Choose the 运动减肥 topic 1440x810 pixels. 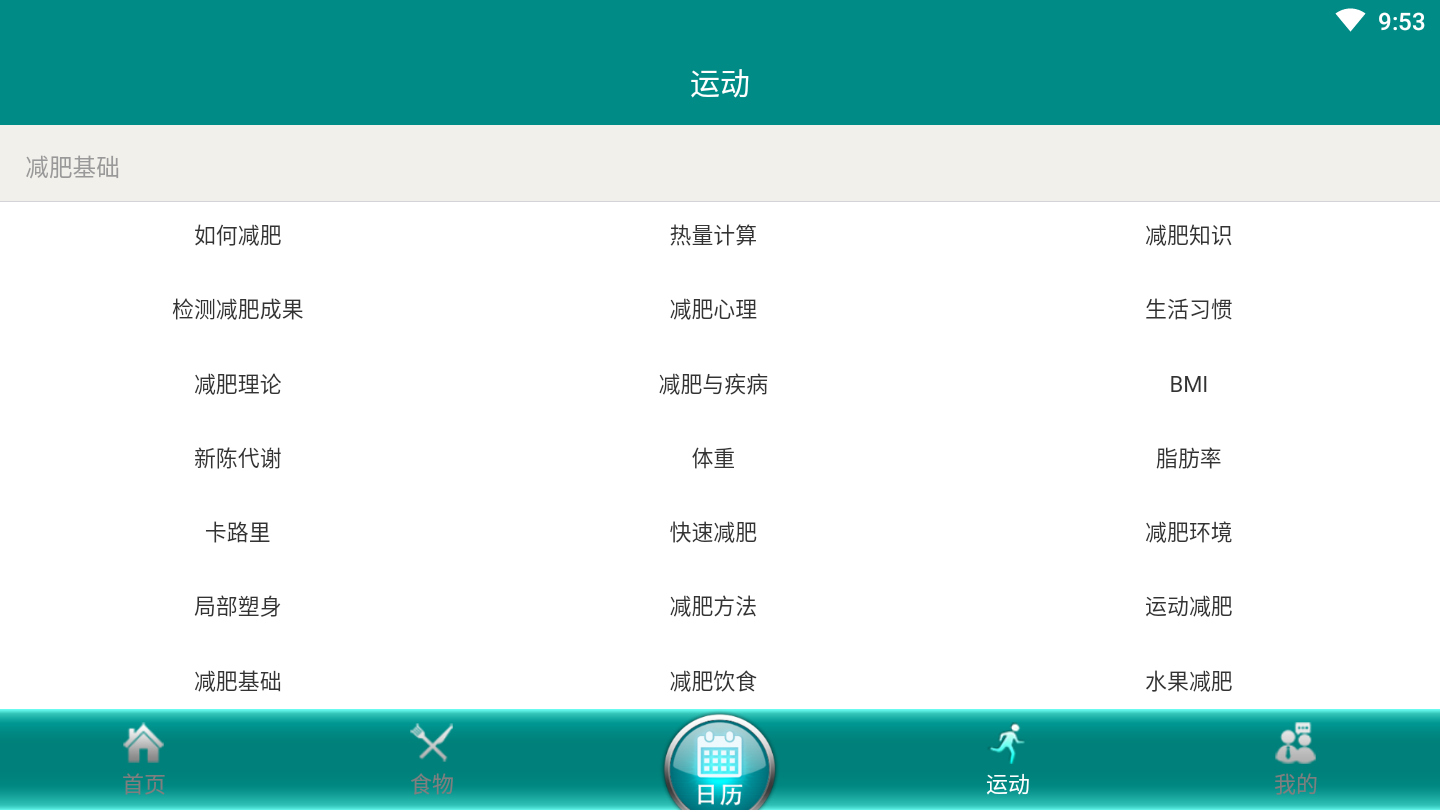(1188, 606)
